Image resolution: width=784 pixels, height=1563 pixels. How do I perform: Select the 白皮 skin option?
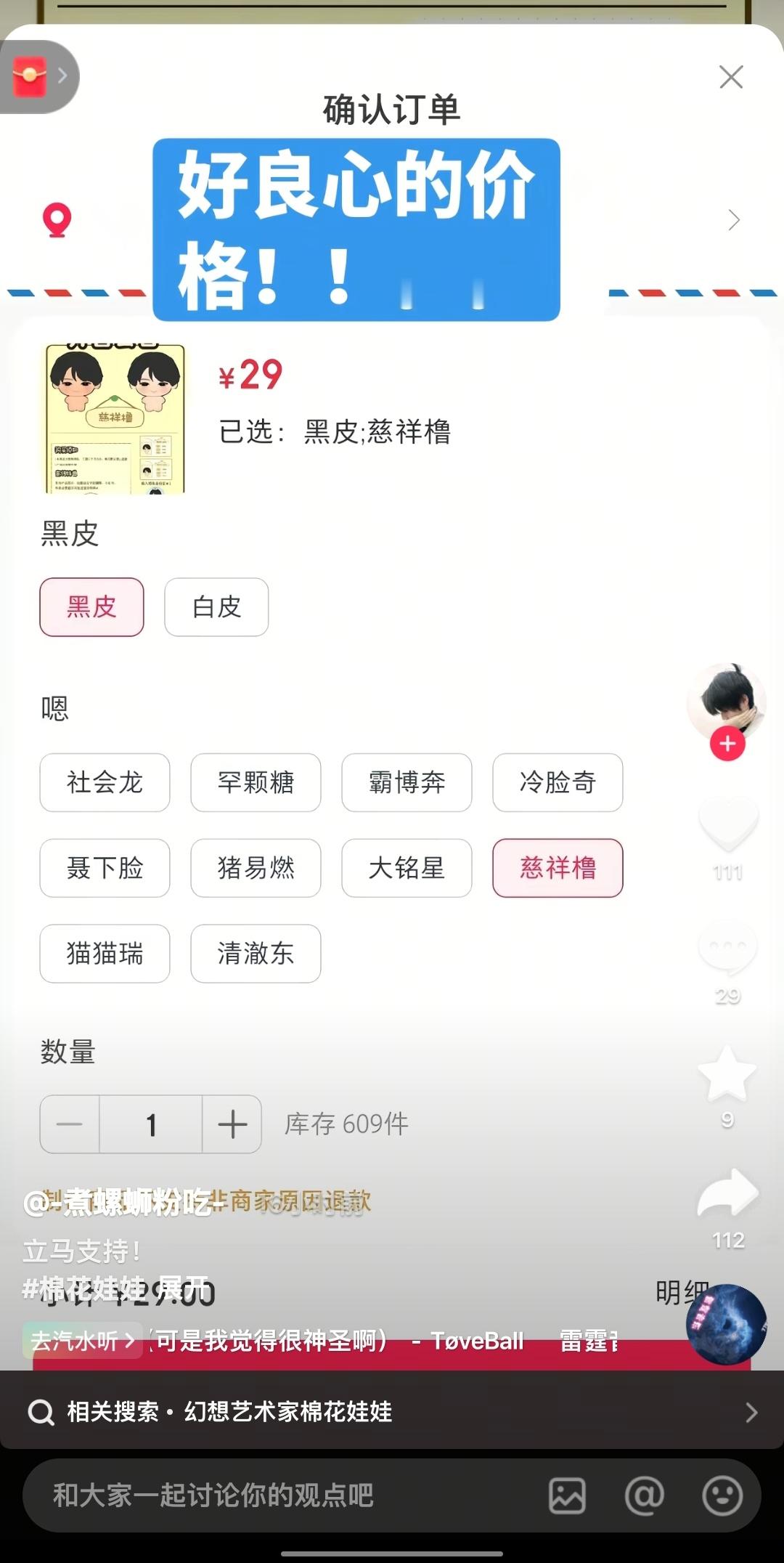216,608
